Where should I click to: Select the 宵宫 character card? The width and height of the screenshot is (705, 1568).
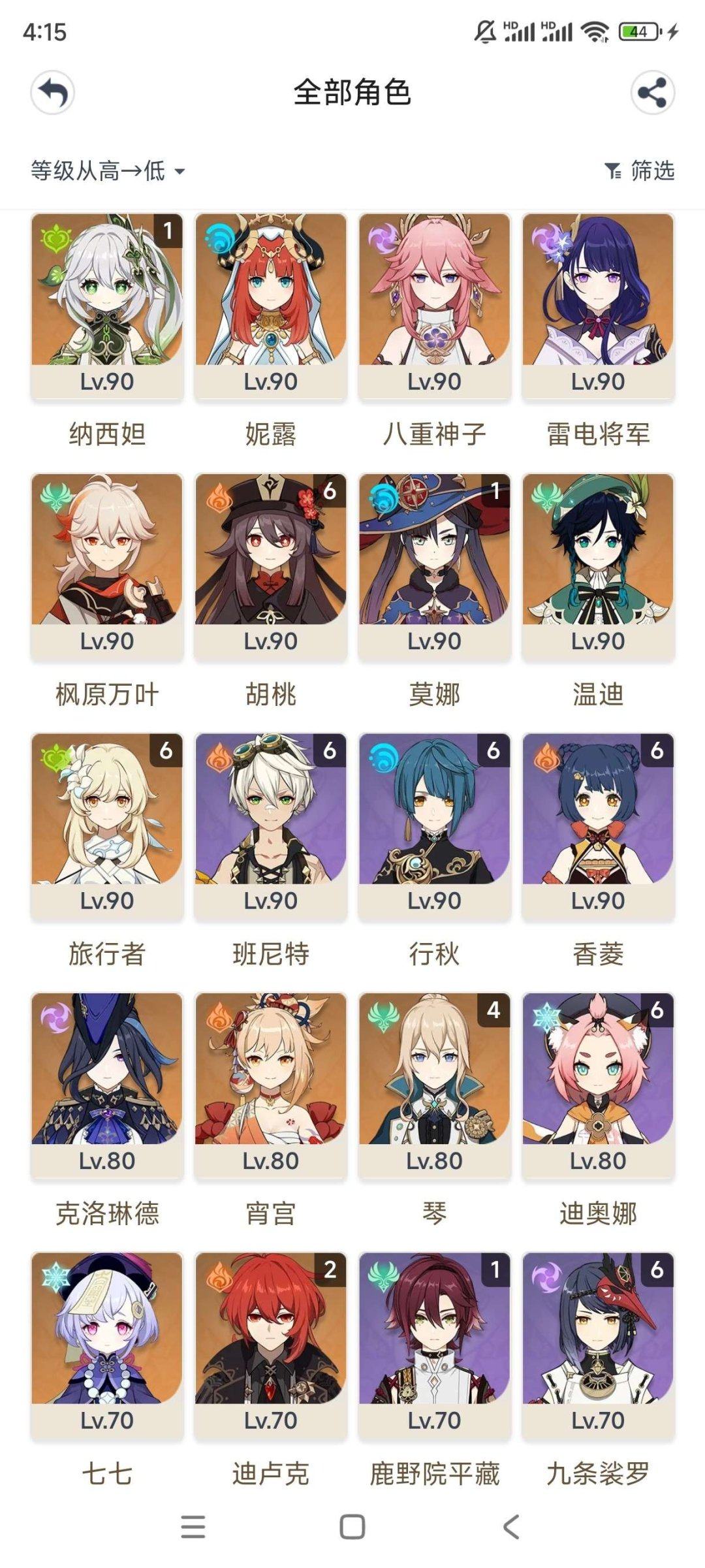271,1085
